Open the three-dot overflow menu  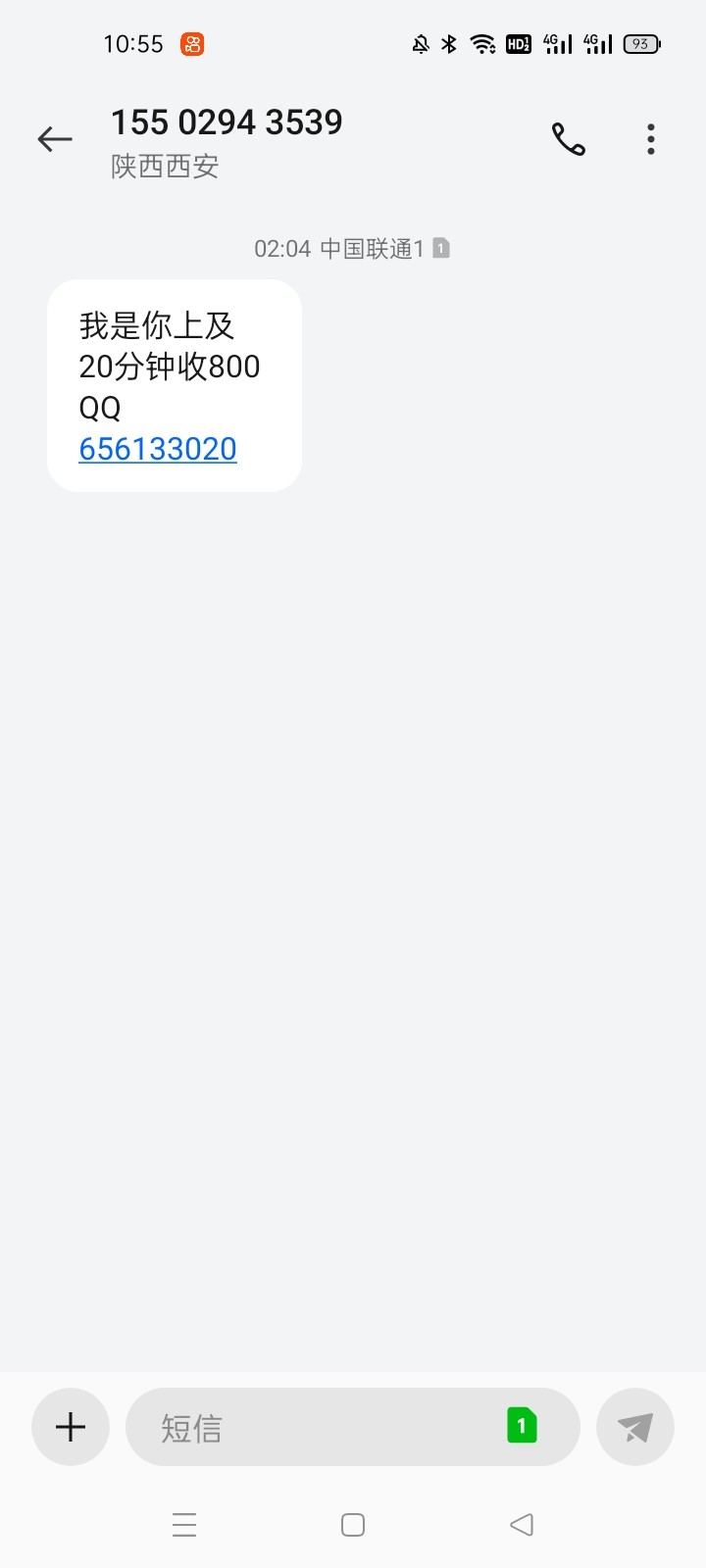click(651, 139)
